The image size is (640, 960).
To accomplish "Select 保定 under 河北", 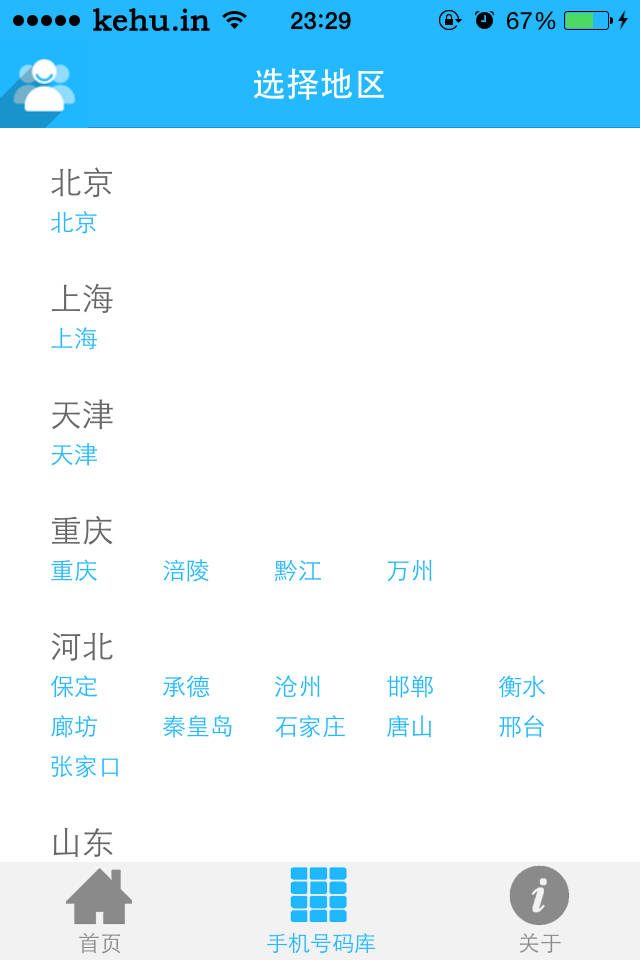I will pyautogui.click(x=74, y=687).
